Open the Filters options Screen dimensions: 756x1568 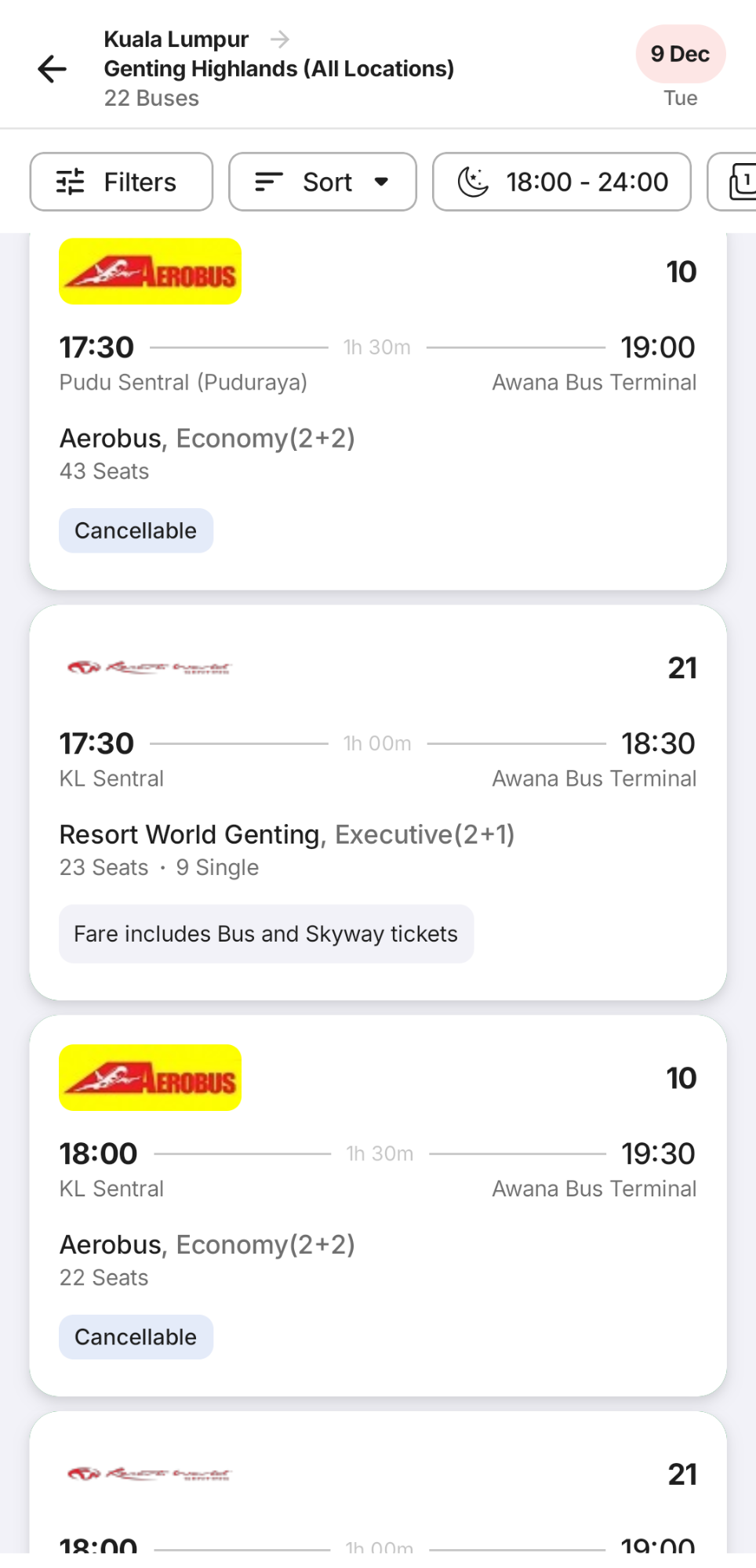[121, 182]
